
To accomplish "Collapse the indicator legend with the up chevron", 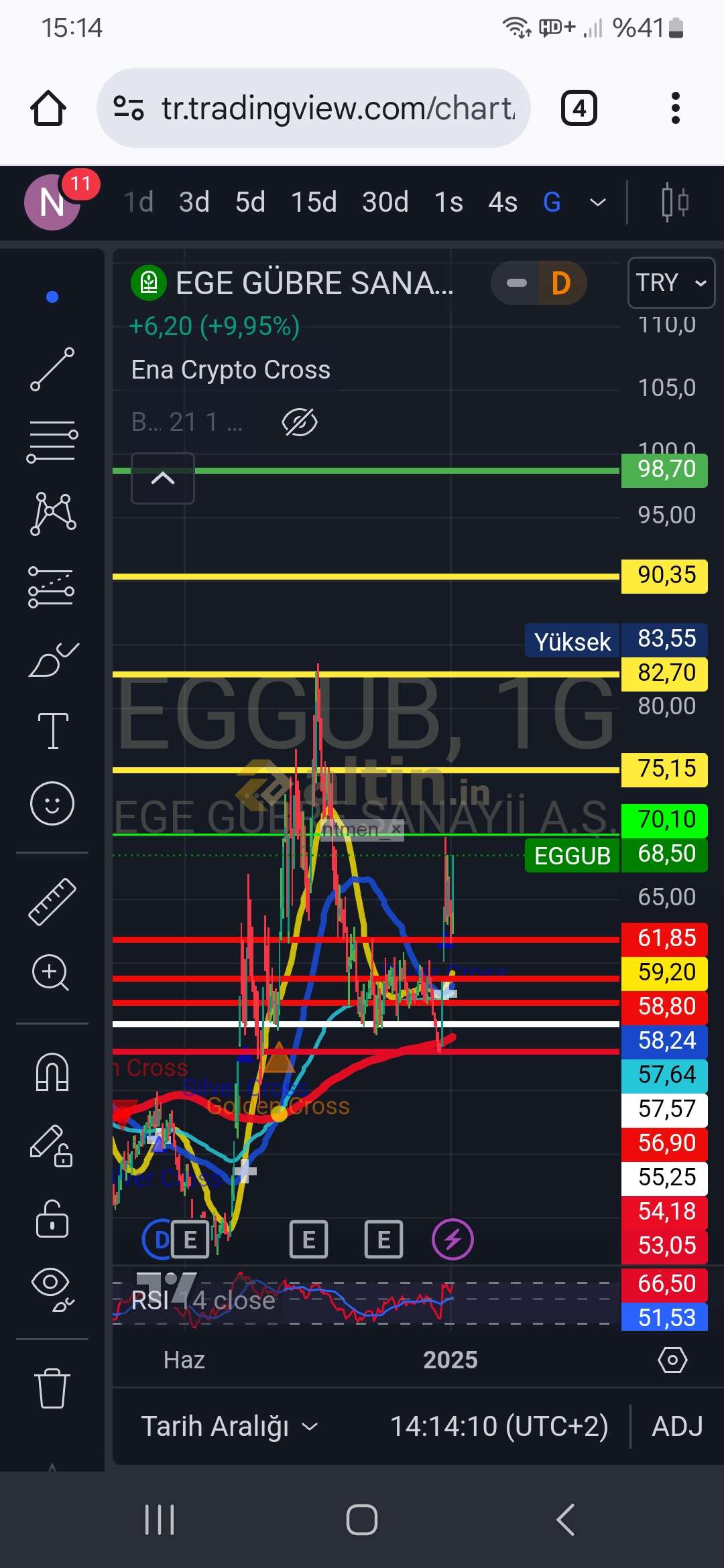I will pyautogui.click(x=163, y=478).
